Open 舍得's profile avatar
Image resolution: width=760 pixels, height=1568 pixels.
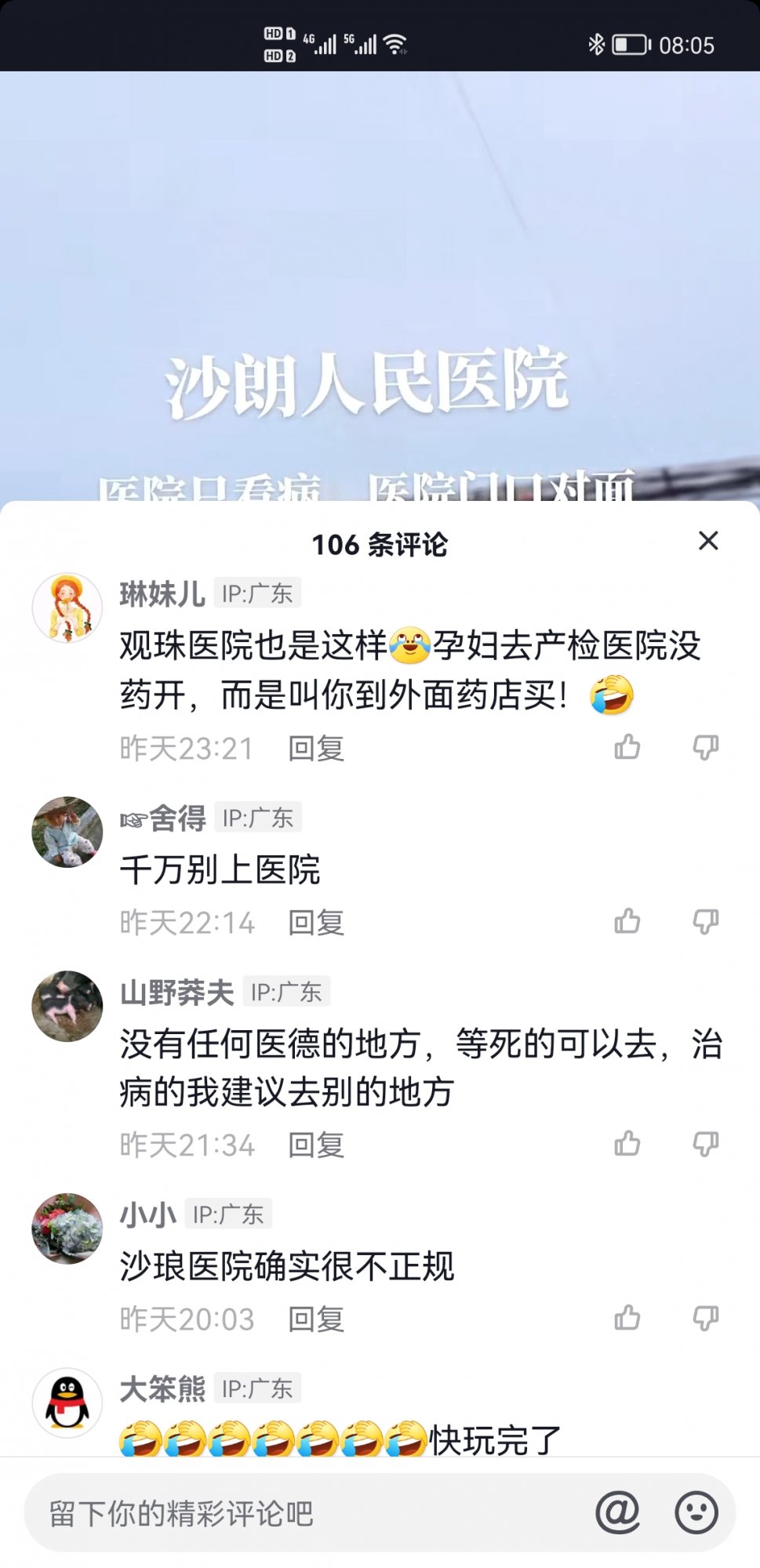point(67,833)
